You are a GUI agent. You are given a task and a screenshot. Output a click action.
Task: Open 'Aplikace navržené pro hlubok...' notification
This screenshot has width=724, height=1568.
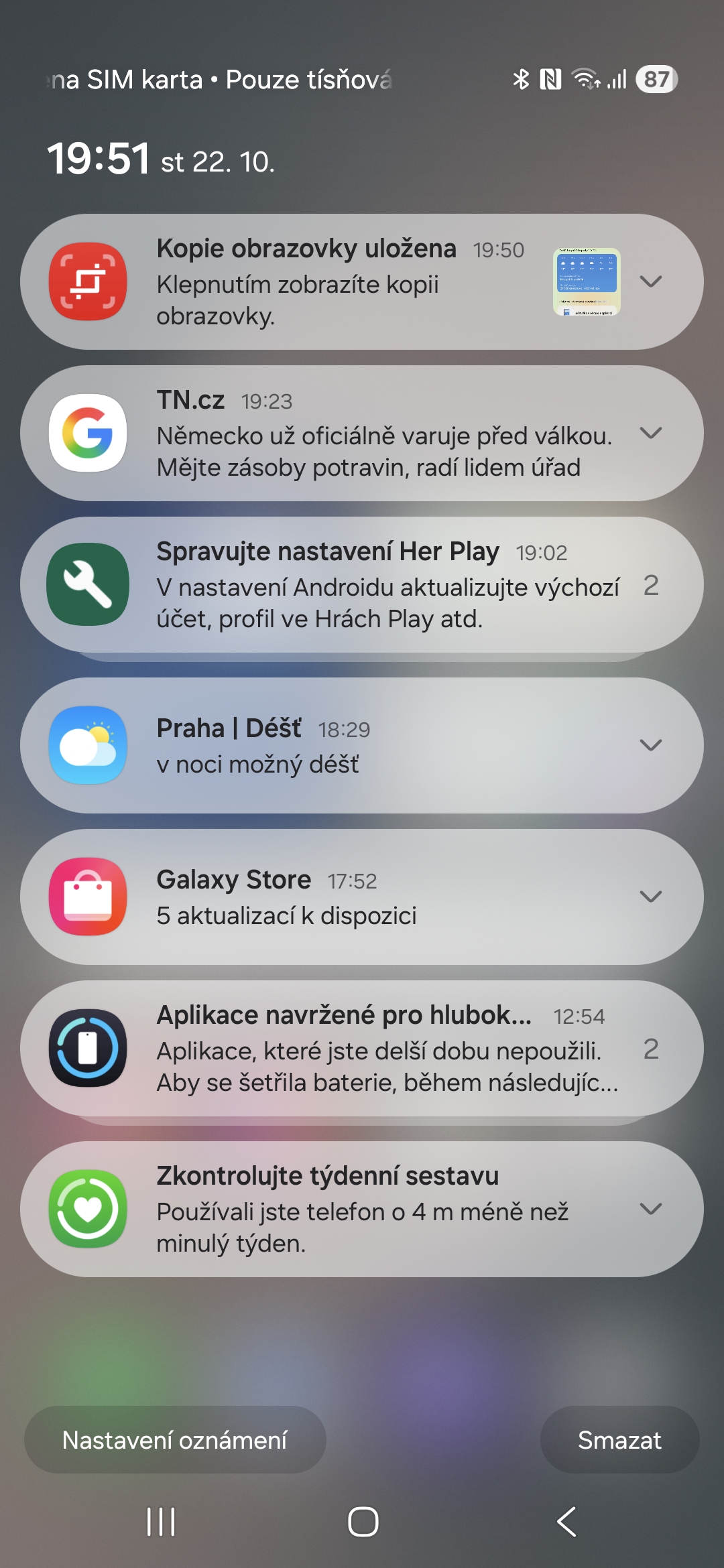(375, 1049)
